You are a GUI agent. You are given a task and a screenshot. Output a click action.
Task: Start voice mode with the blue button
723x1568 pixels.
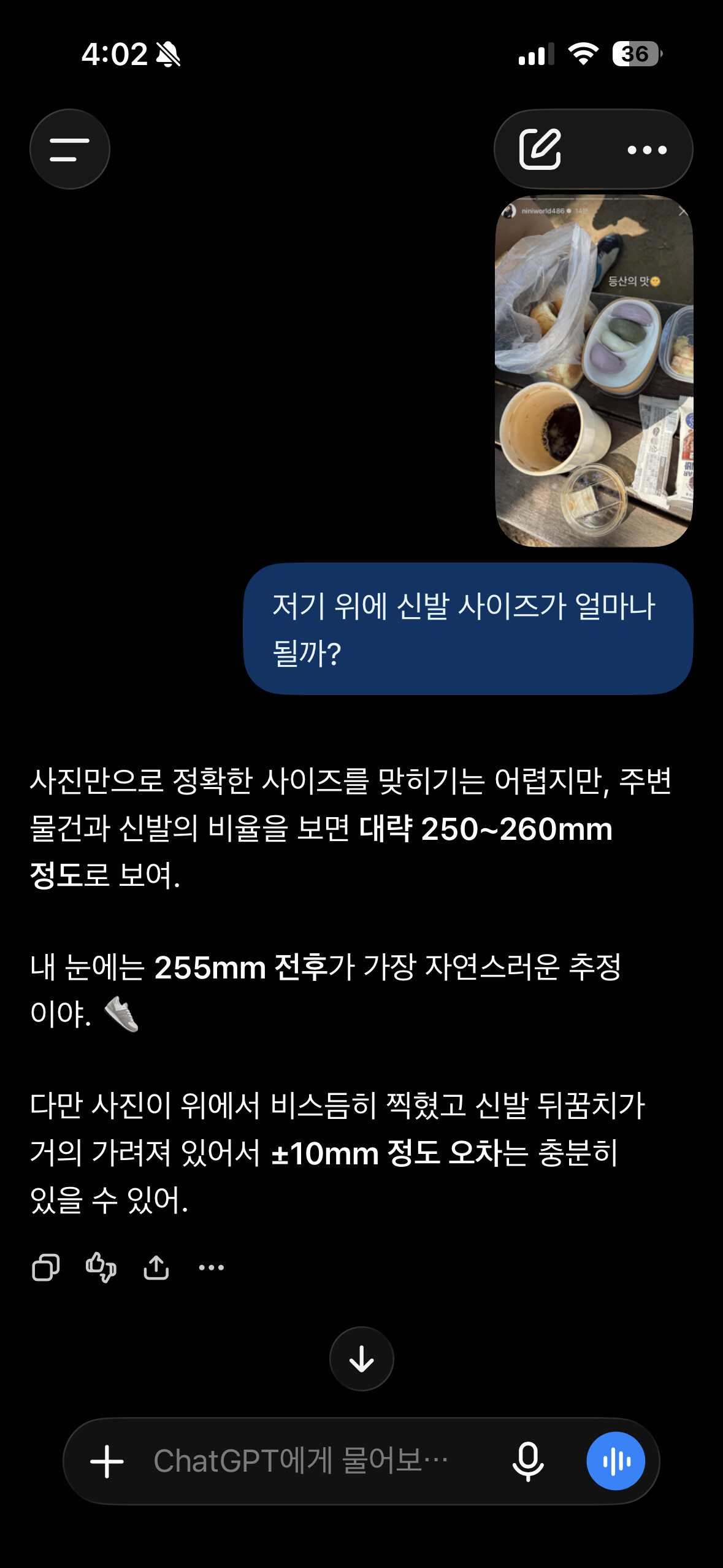(x=616, y=1461)
